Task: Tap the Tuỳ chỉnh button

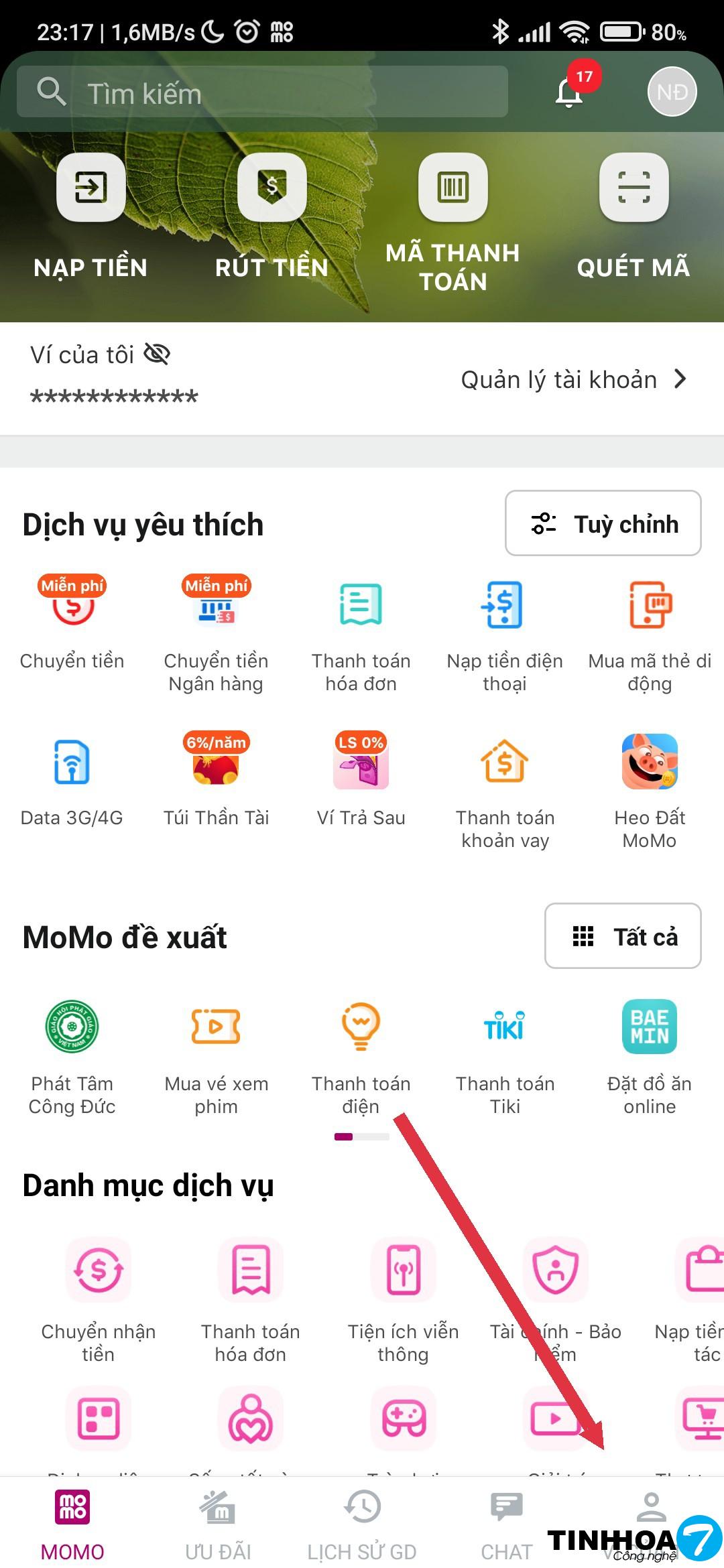Action: pos(603,523)
